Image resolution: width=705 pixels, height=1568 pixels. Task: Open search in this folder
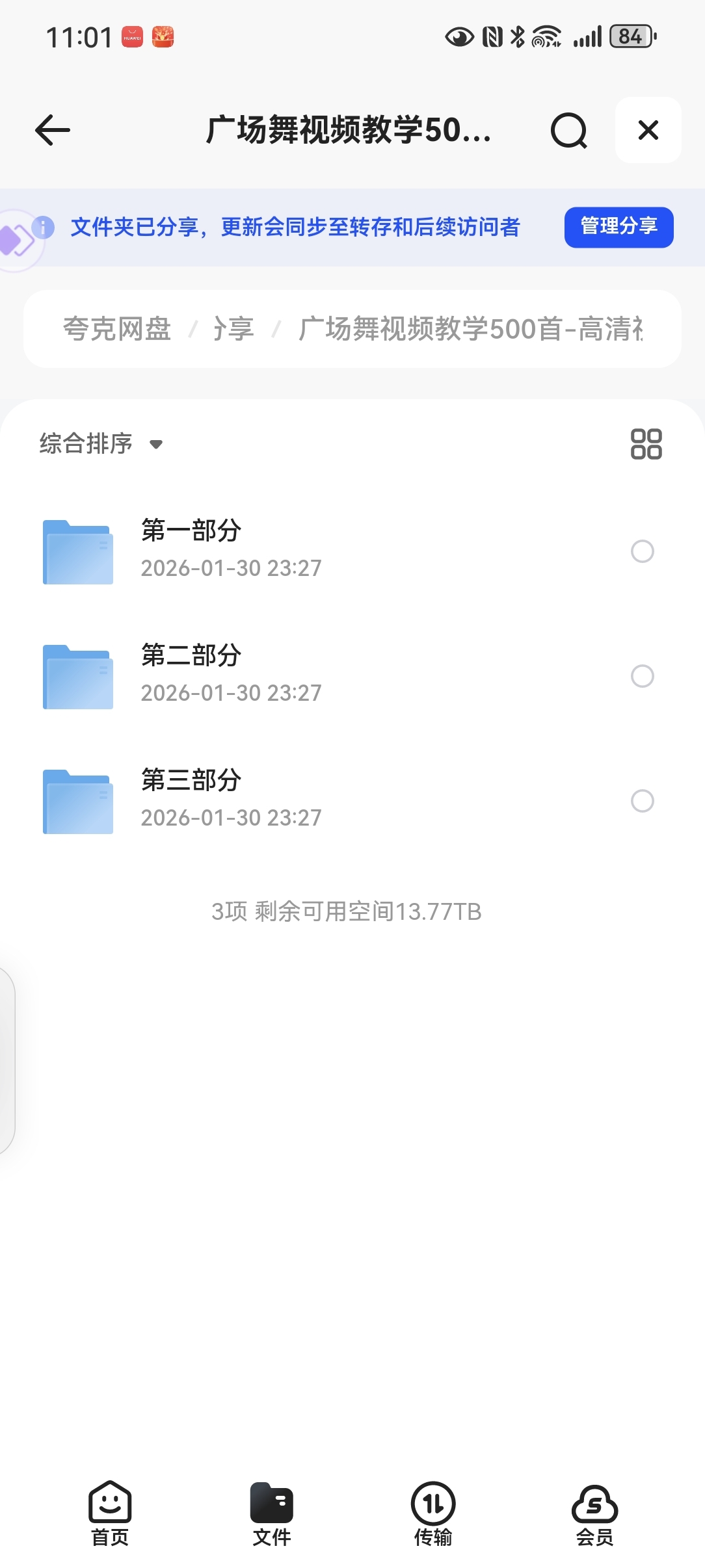coord(568,131)
